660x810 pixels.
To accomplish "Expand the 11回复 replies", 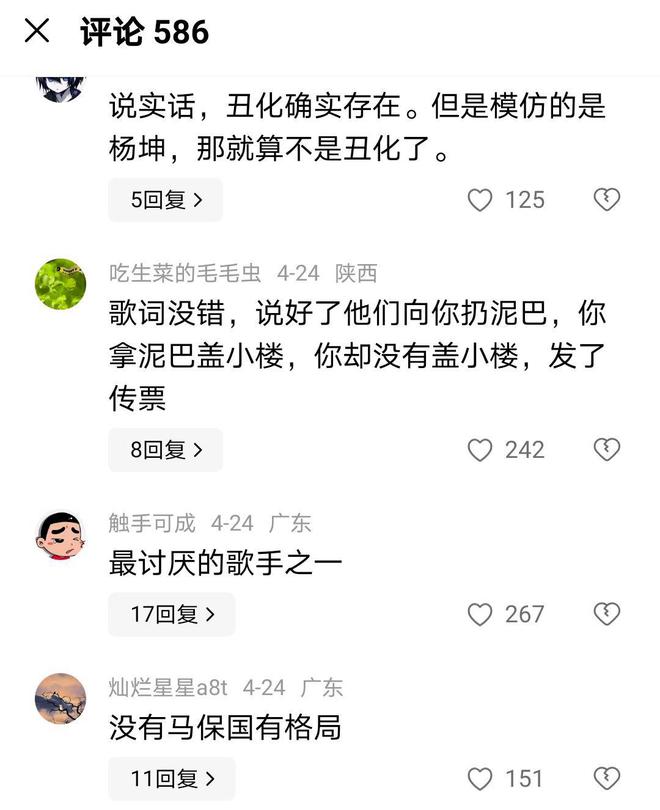I will tap(172, 778).
